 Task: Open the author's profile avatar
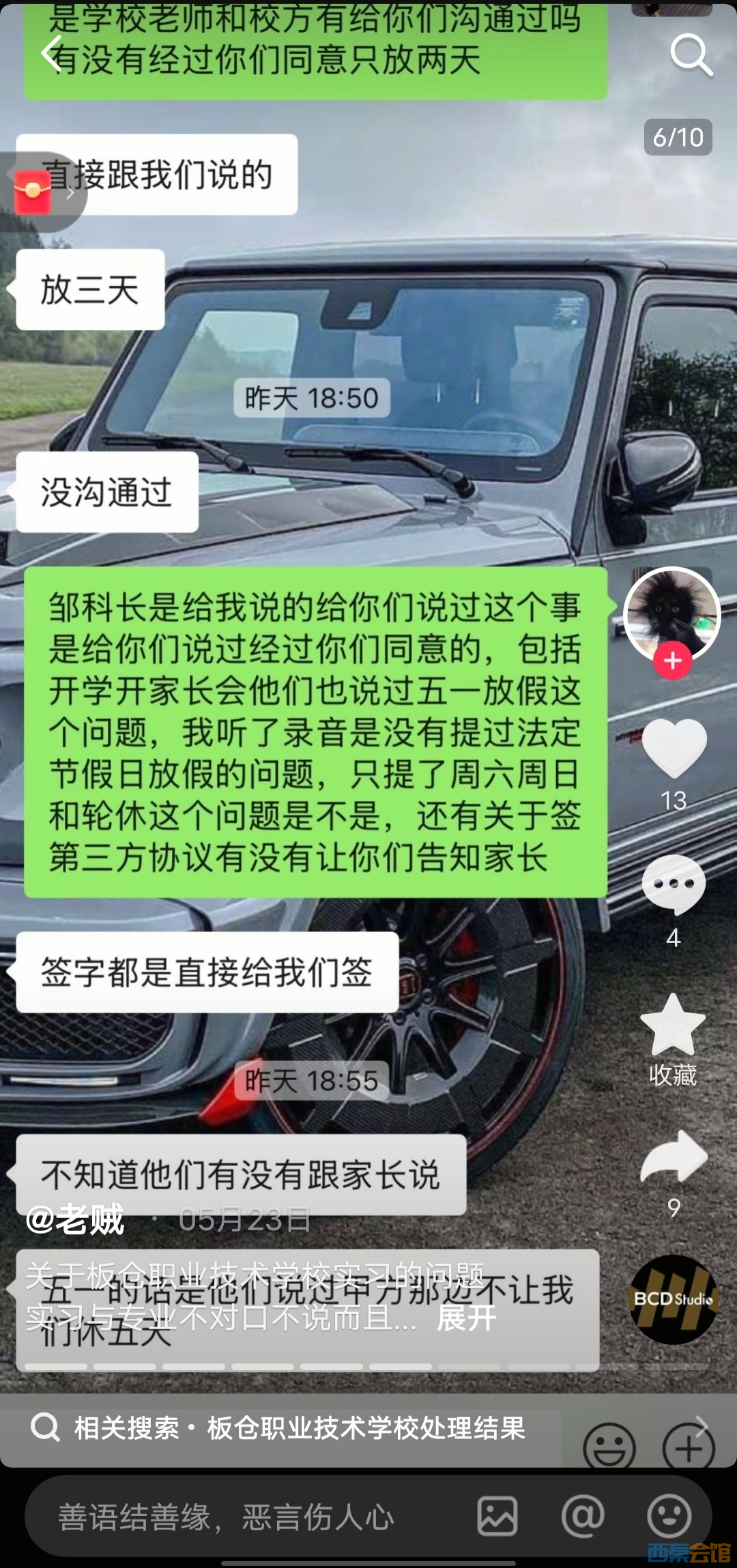(672, 613)
